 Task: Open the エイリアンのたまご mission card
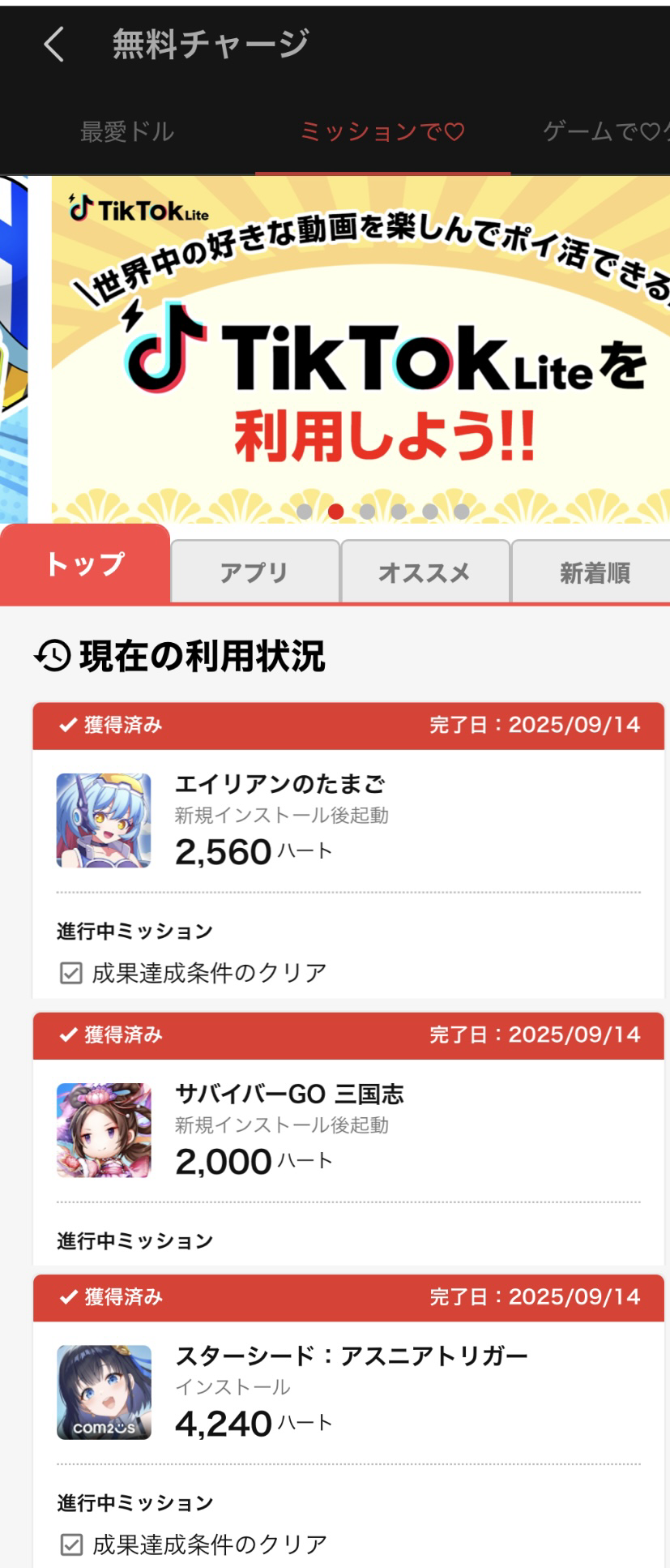348,820
